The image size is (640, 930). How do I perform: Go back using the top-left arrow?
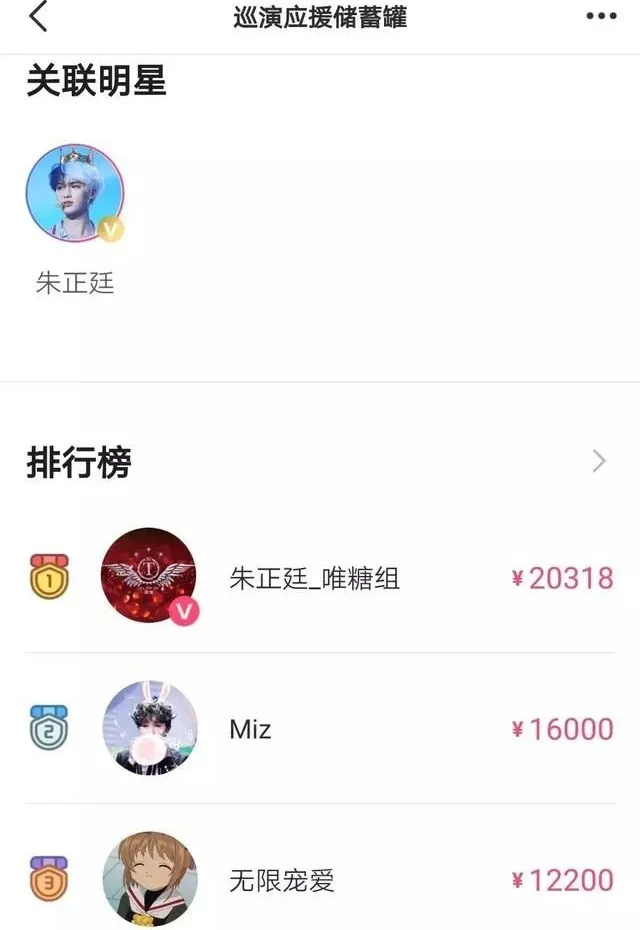(x=38, y=17)
